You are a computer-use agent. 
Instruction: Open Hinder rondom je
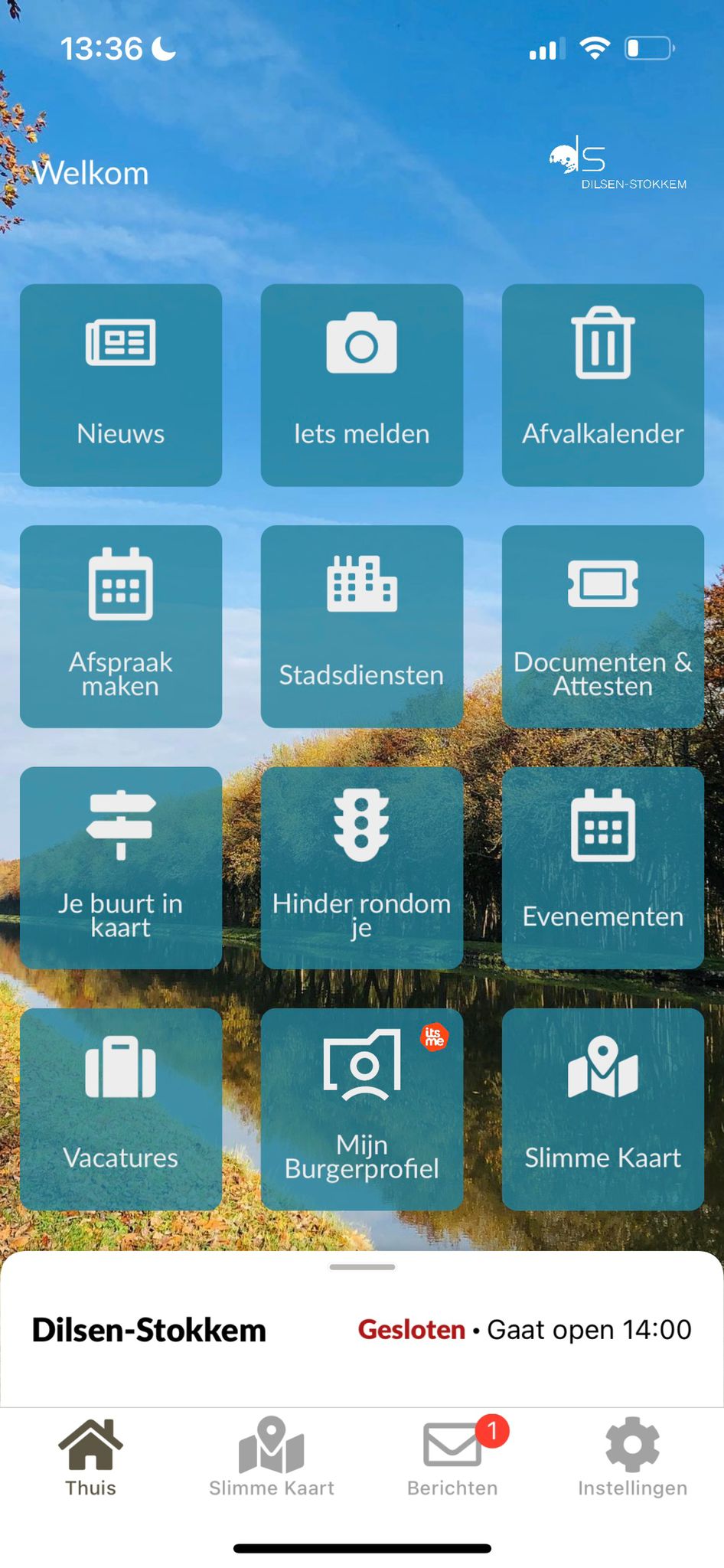pyautogui.click(x=362, y=867)
